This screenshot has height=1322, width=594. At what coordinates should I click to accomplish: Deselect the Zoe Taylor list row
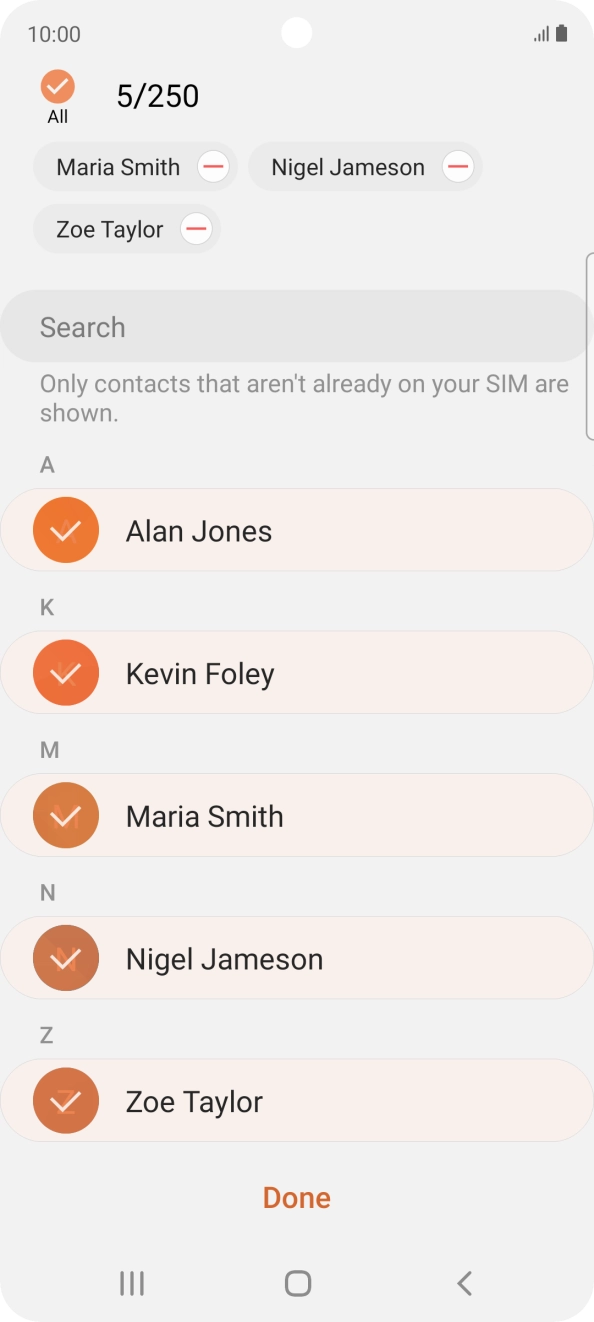point(297,1101)
